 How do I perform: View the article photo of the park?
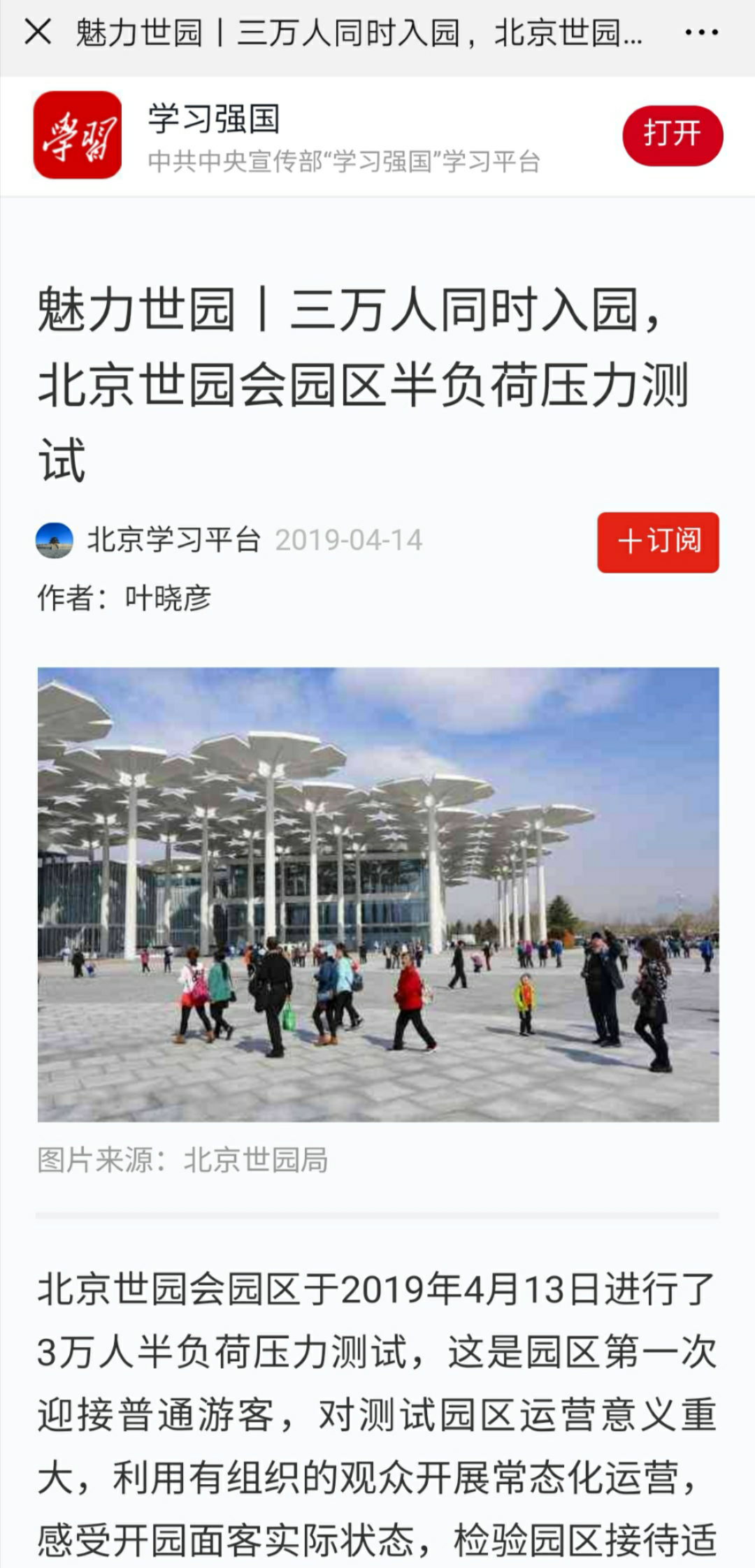[x=377, y=894]
